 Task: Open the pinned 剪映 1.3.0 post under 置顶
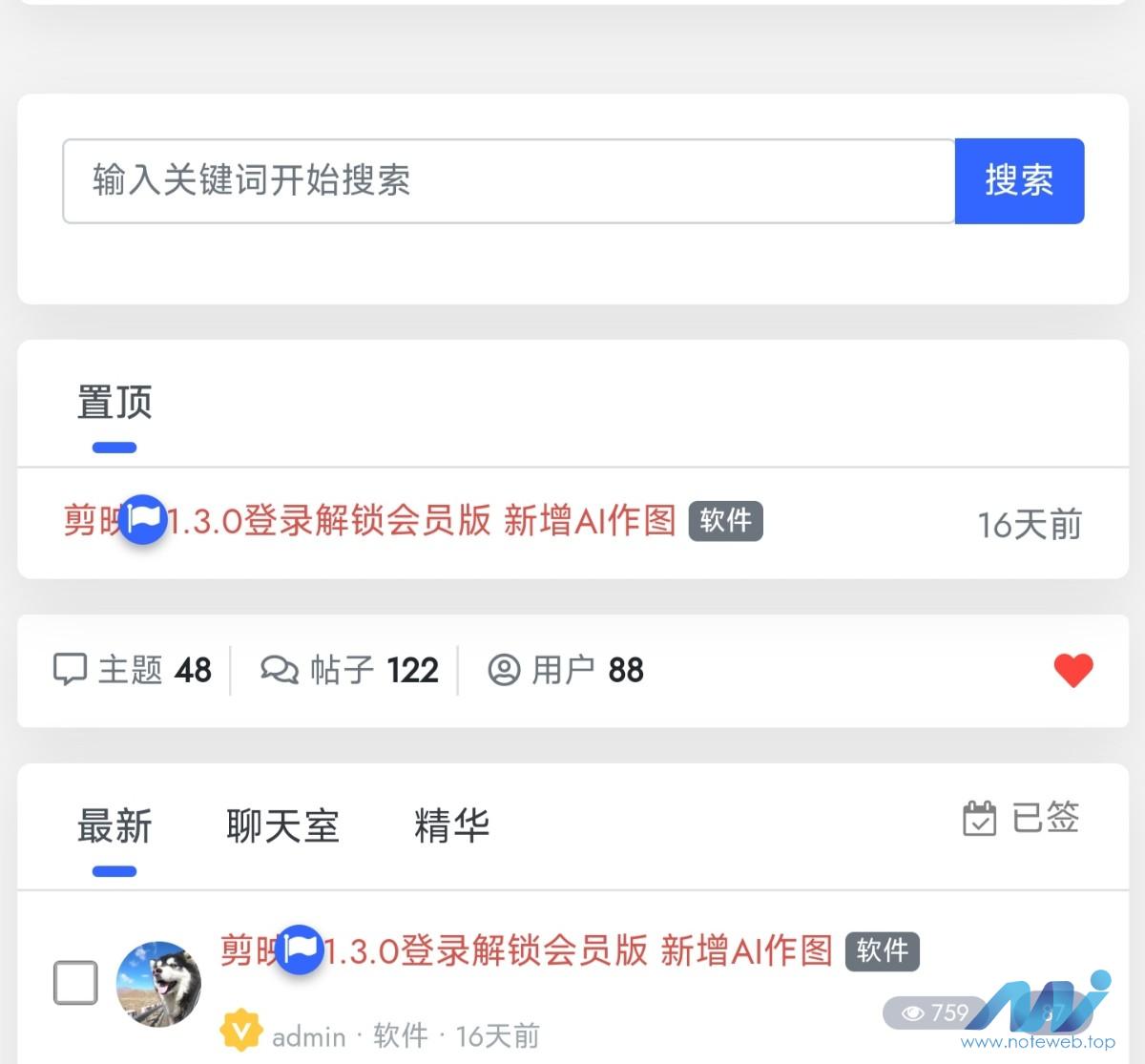tap(401, 521)
